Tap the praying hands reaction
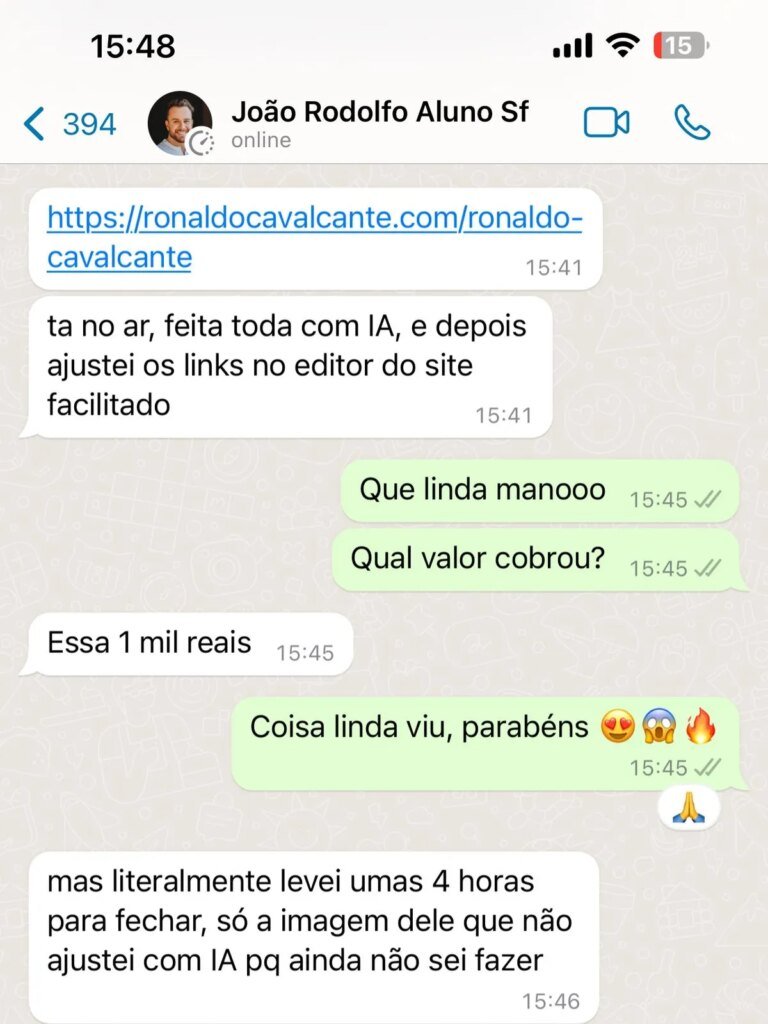Viewport: 768px width, 1024px height. pos(689,808)
